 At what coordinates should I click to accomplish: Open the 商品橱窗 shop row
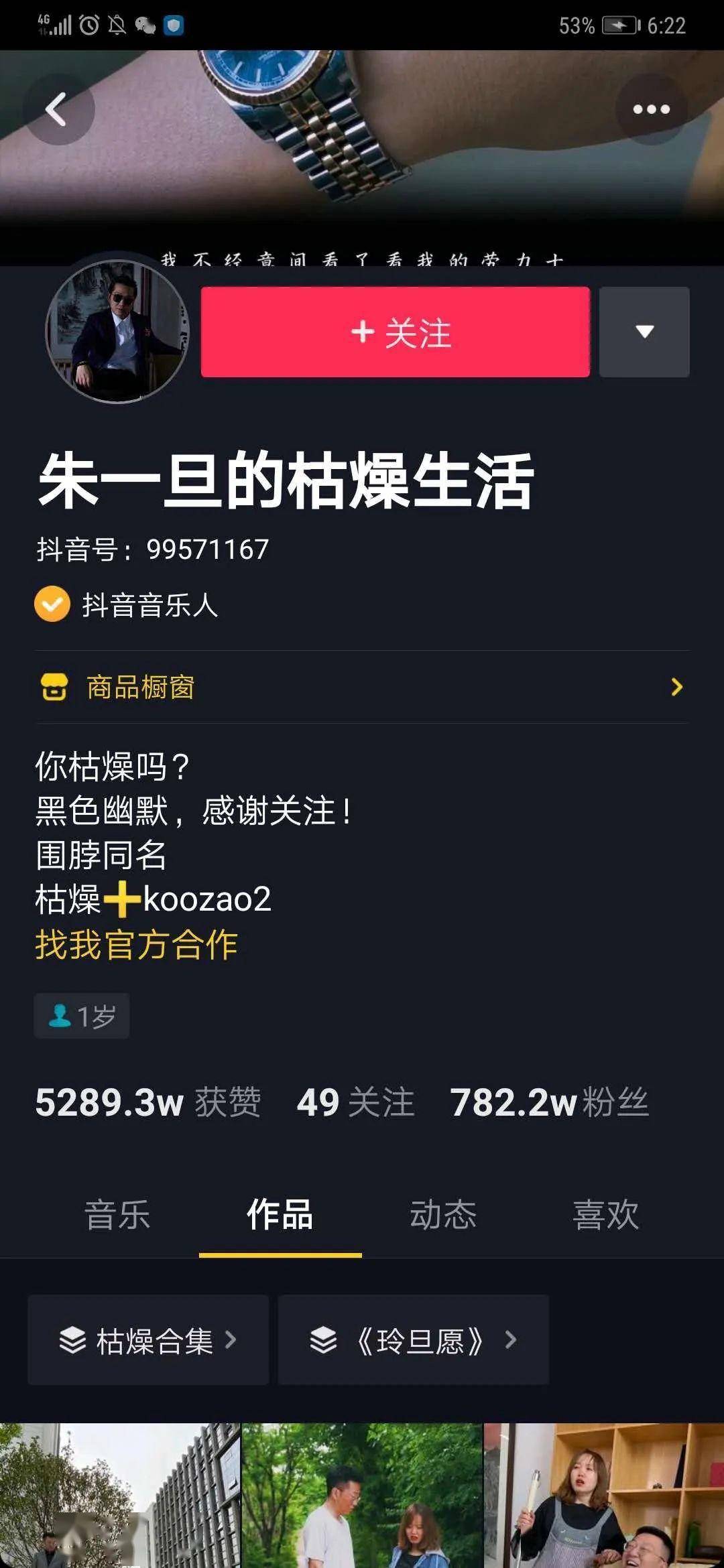[362, 687]
